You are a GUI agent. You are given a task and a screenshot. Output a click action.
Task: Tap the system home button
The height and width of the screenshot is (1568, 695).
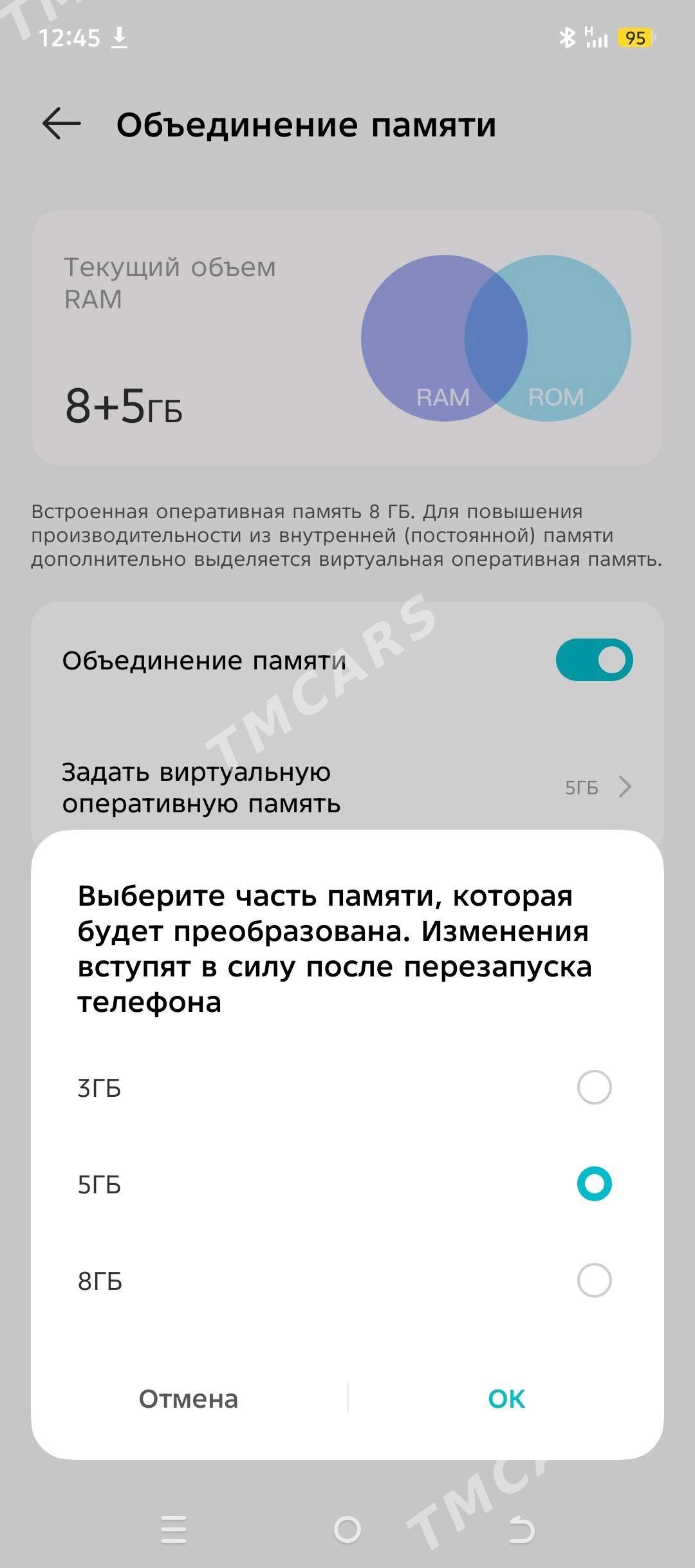(x=347, y=1529)
